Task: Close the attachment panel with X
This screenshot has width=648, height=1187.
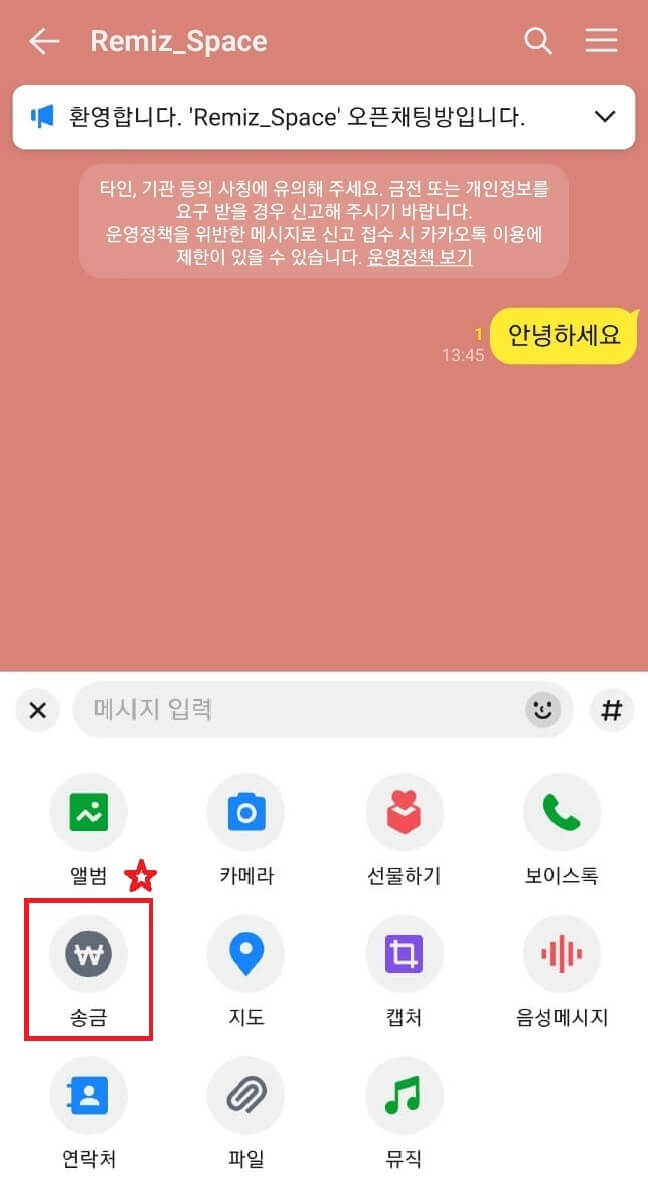Action: point(37,711)
